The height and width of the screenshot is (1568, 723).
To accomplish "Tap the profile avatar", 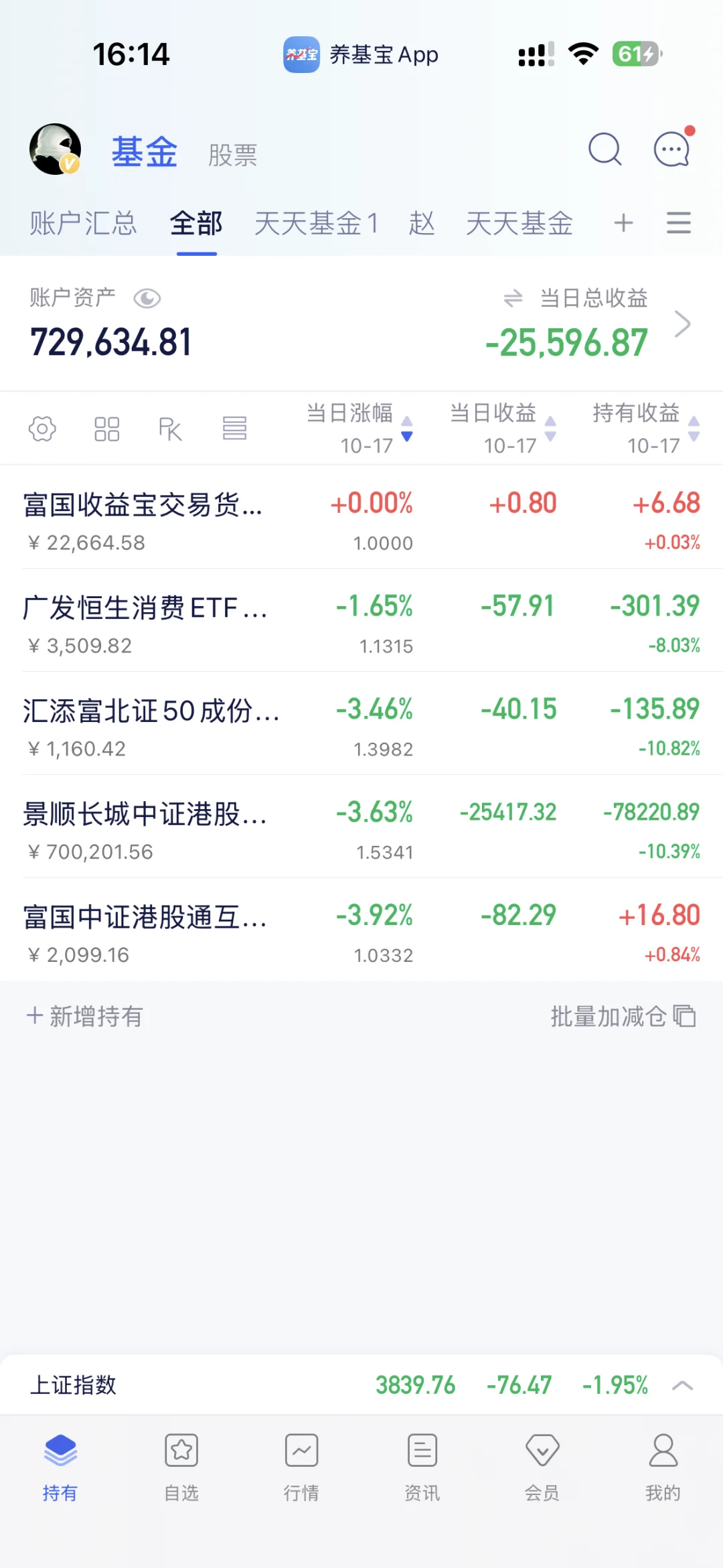I will tap(55, 149).
